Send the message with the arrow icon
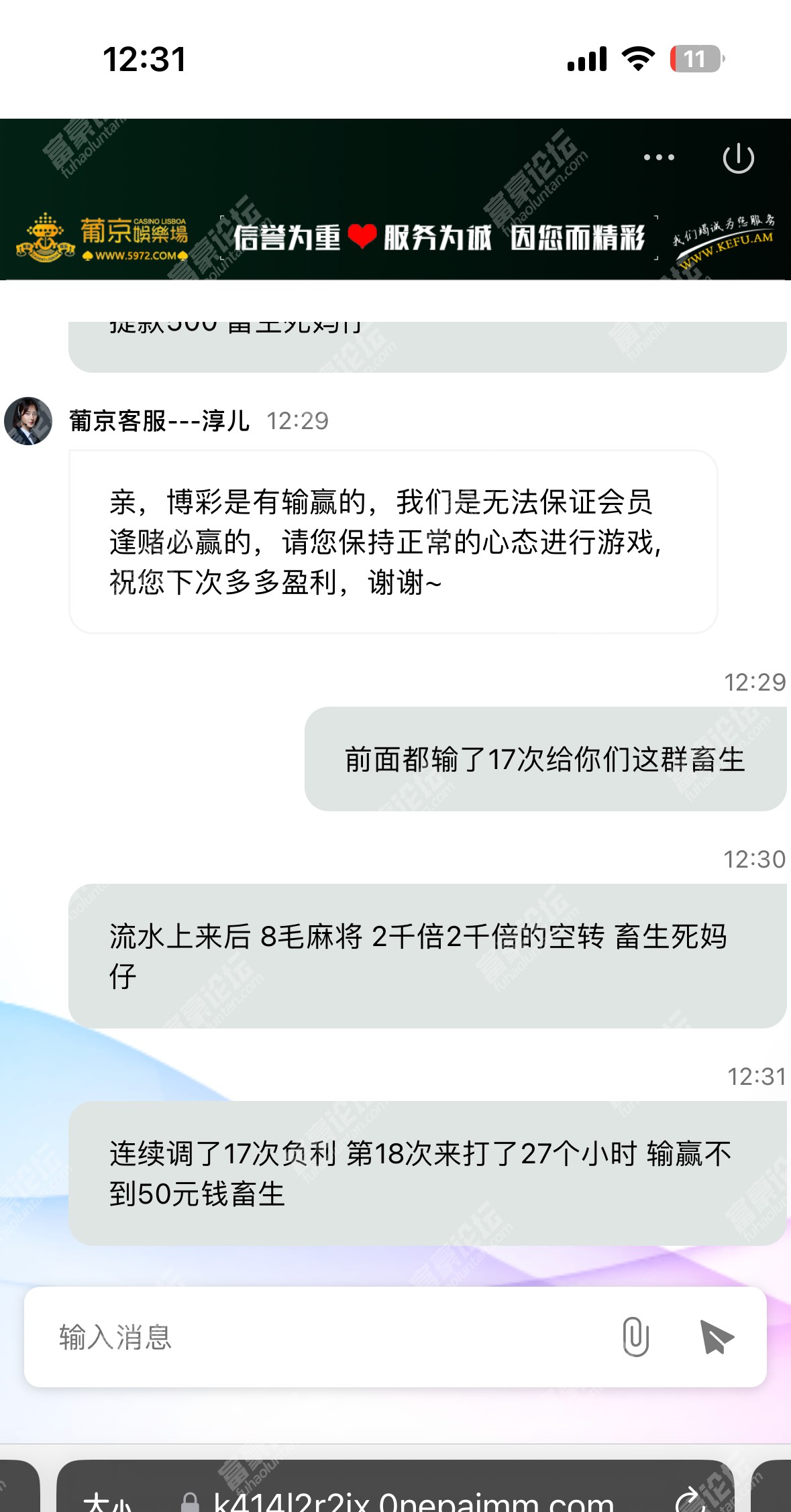 point(716,1337)
